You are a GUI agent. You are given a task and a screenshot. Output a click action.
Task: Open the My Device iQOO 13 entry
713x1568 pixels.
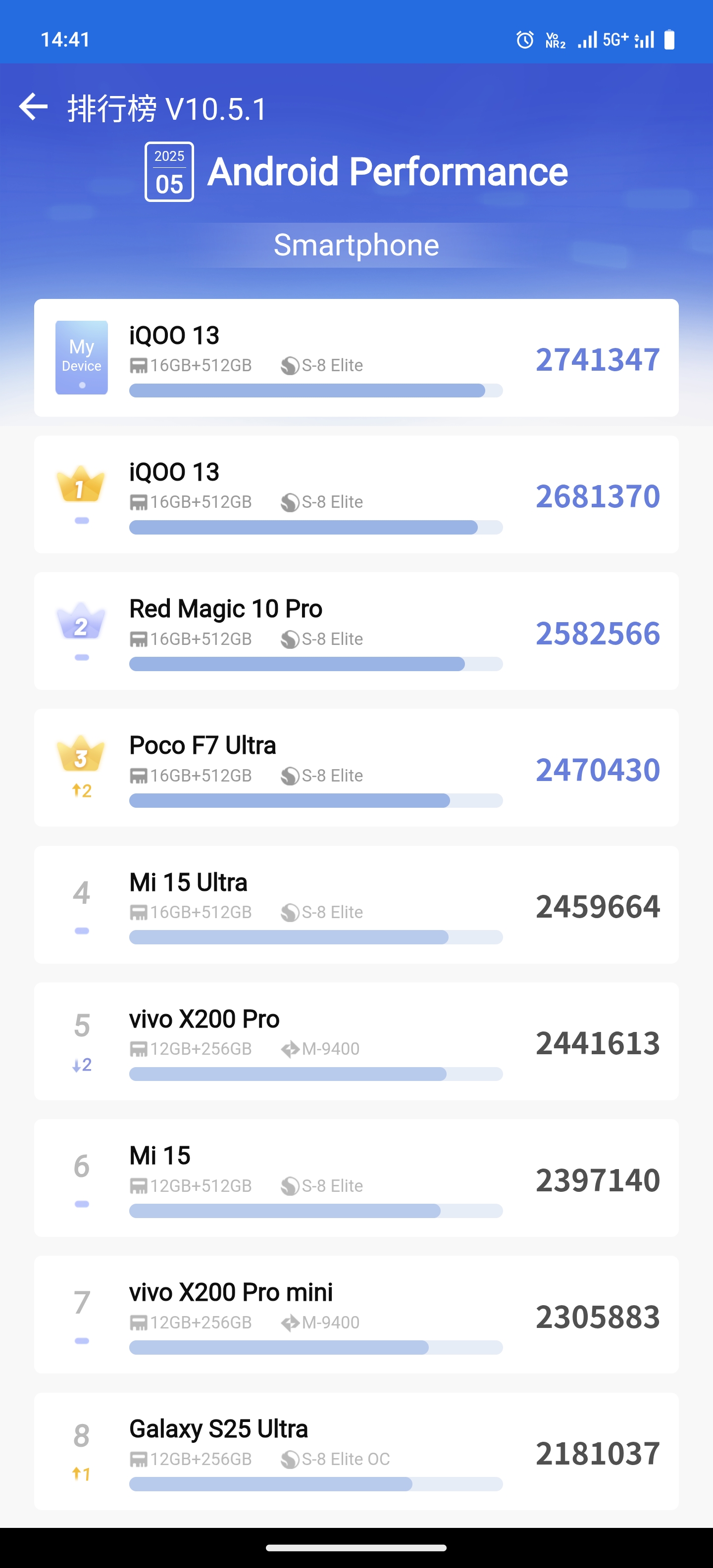[x=356, y=358]
